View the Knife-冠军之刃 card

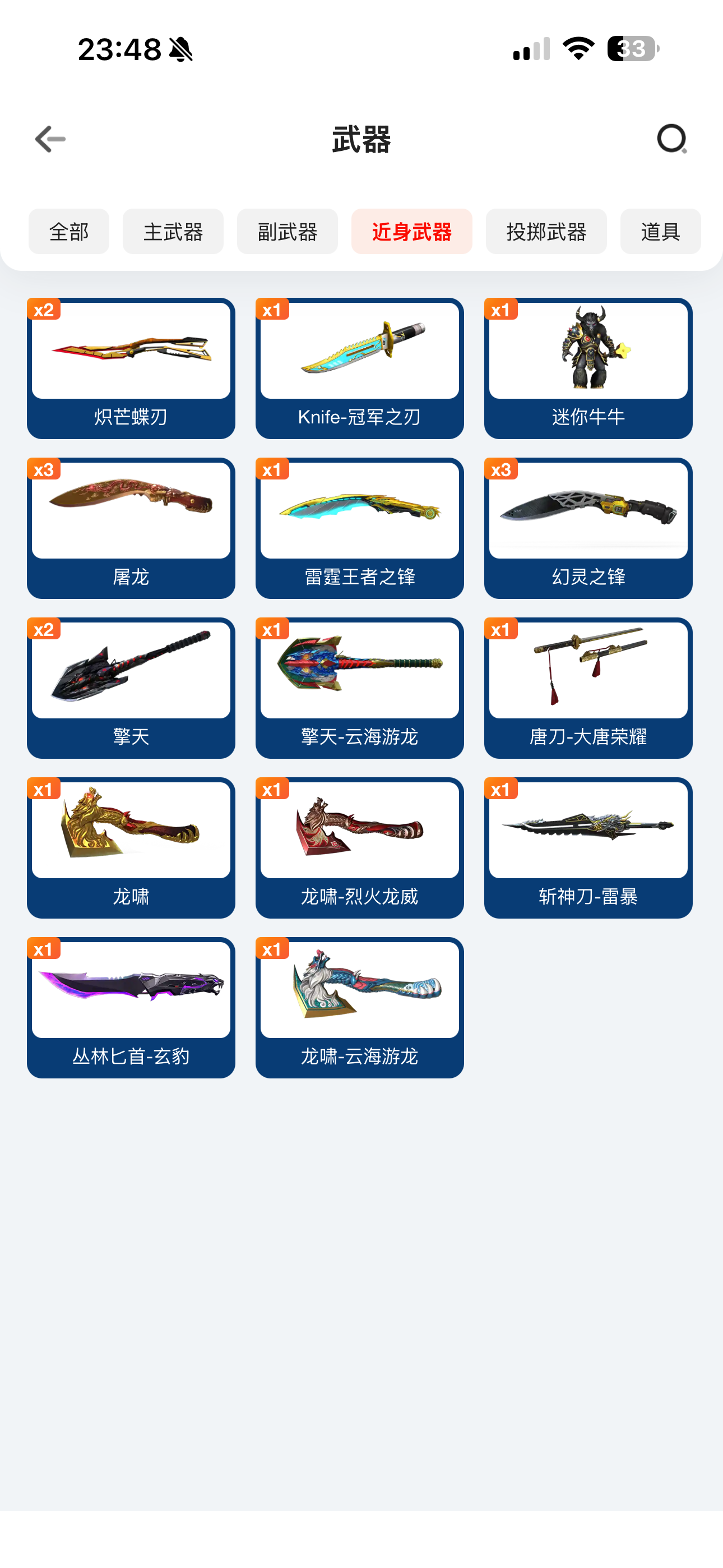click(360, 368)
